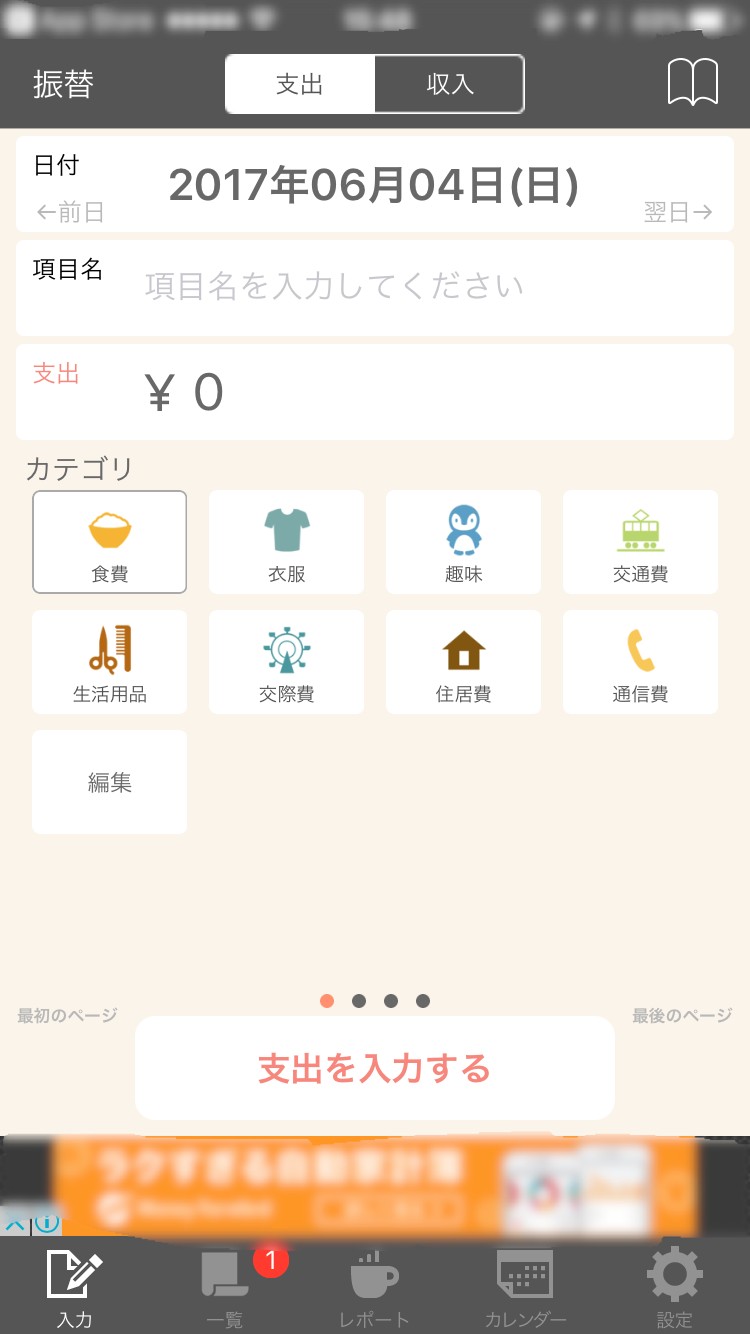Image resolution: width=750 pixels, height=1334 pixels.
Task: Pick the 趣味 hobby category
Action: [x=463, y=542]
